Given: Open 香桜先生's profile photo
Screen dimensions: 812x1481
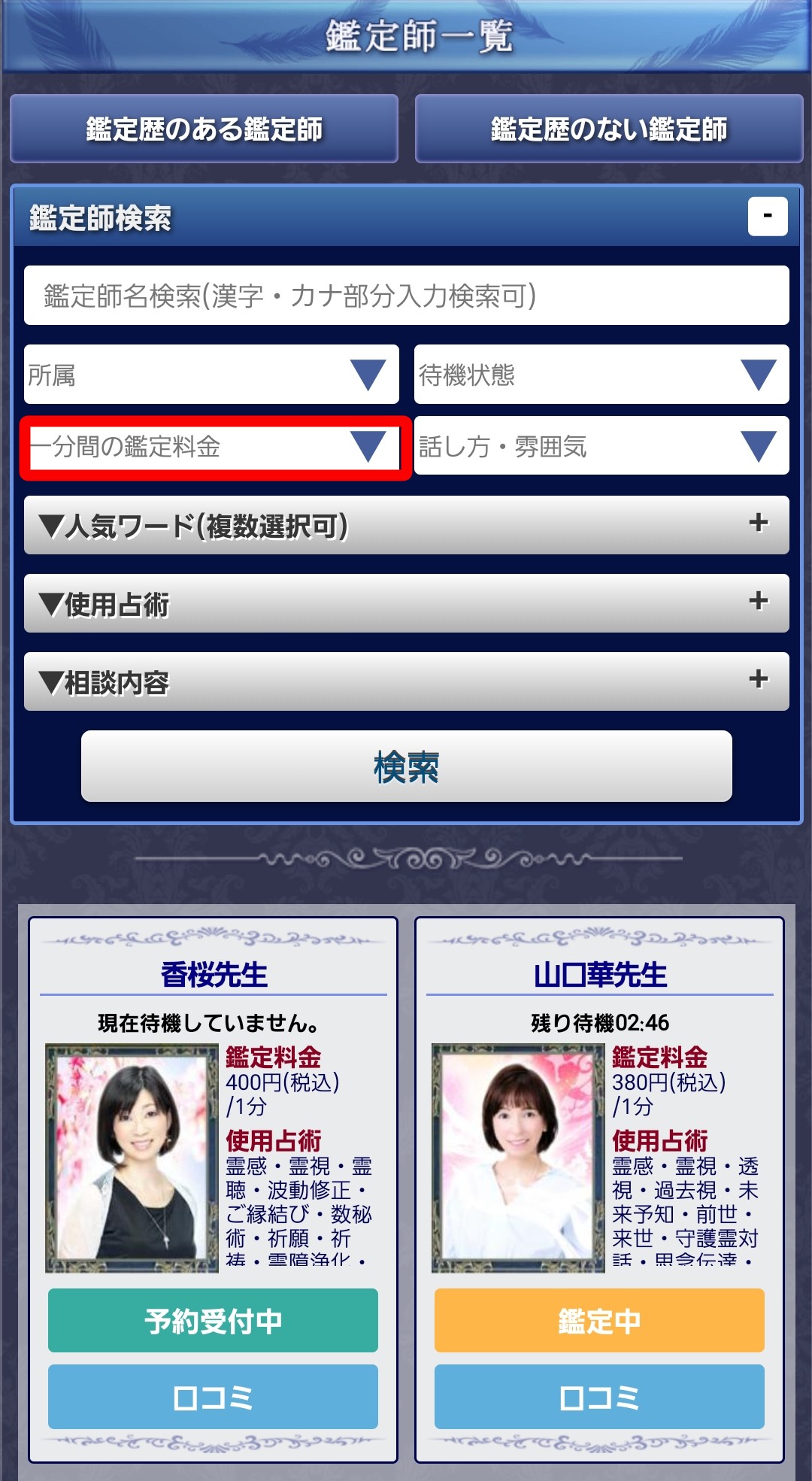Looking at the screenshot, I should coord(132,1158).
